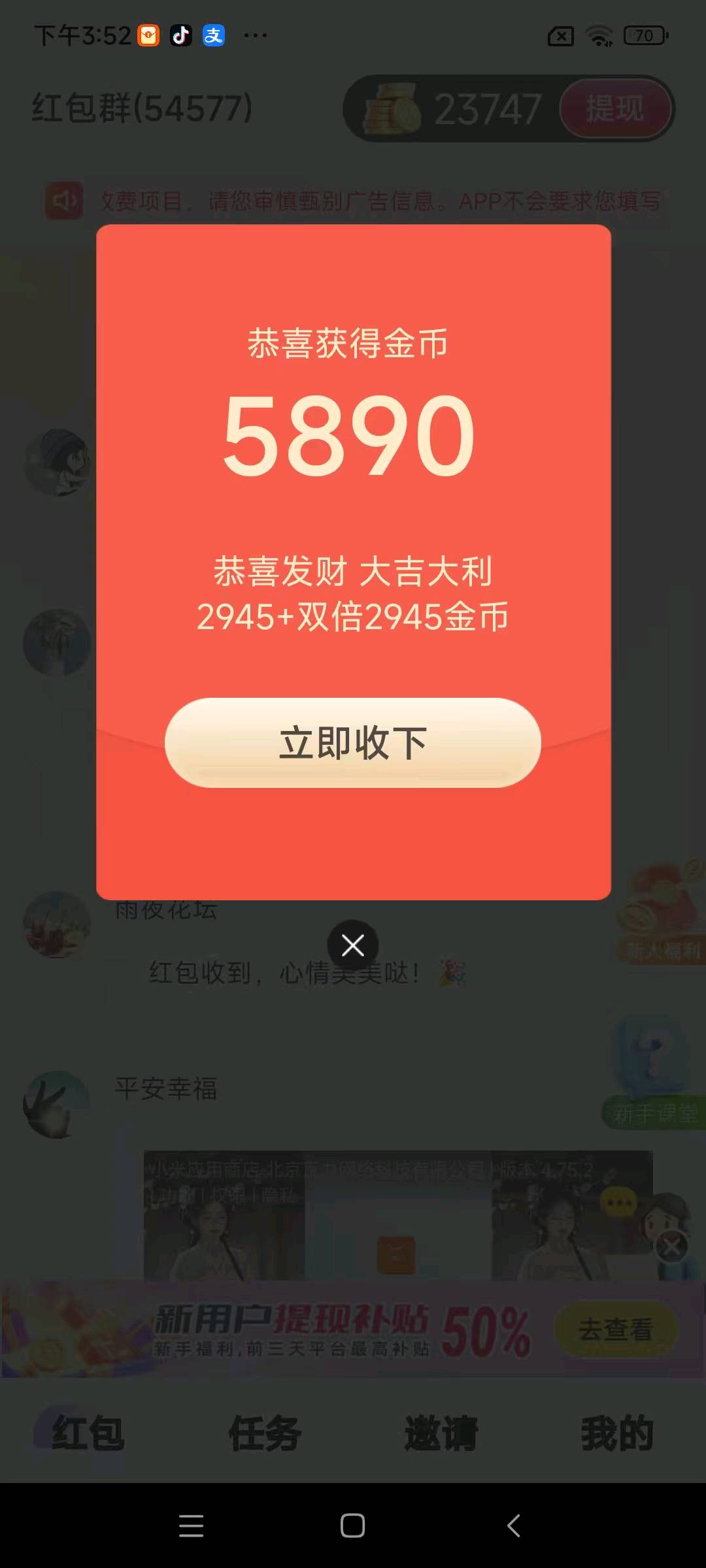
Task: Expand the status bar more options dots
Action: click(x=256, y=35)
